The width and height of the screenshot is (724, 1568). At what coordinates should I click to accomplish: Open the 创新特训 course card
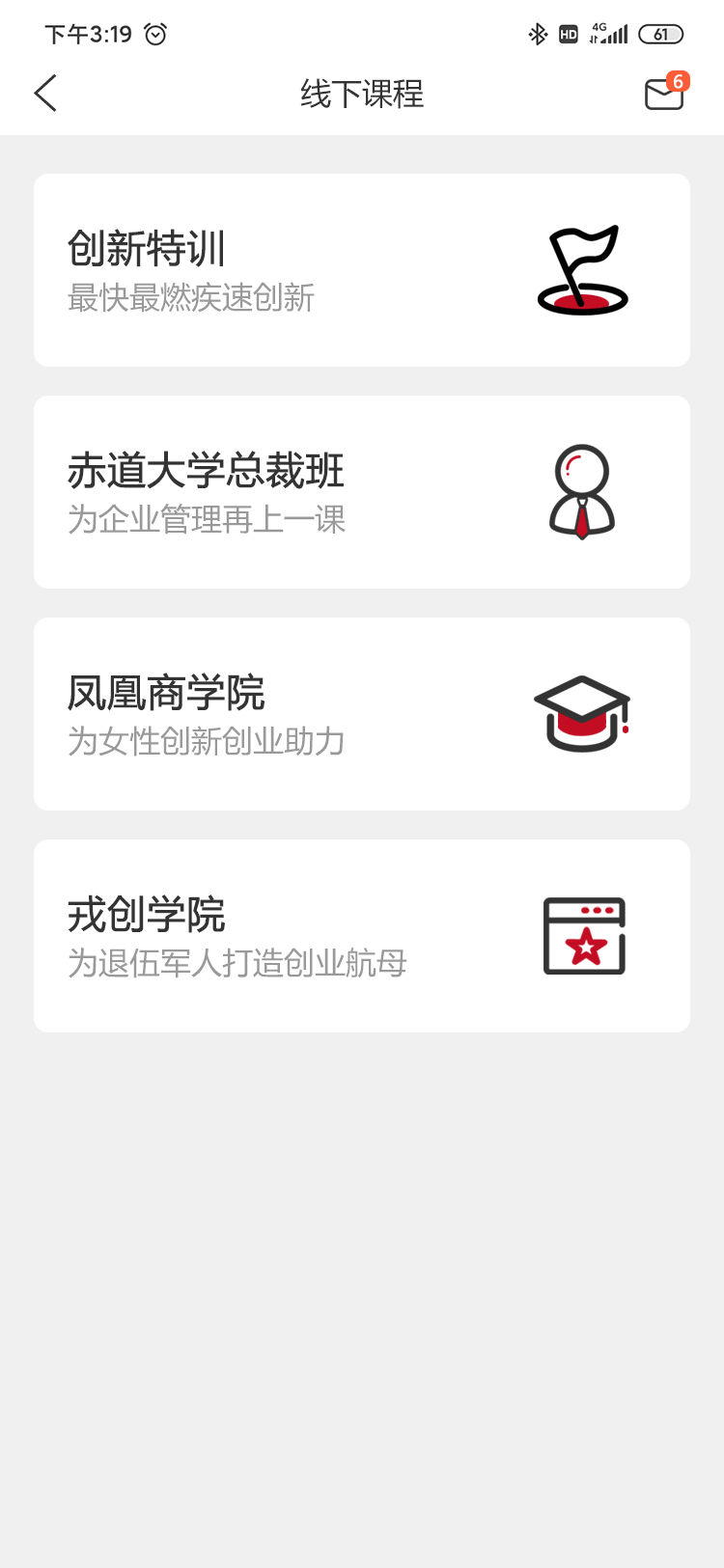362,270
